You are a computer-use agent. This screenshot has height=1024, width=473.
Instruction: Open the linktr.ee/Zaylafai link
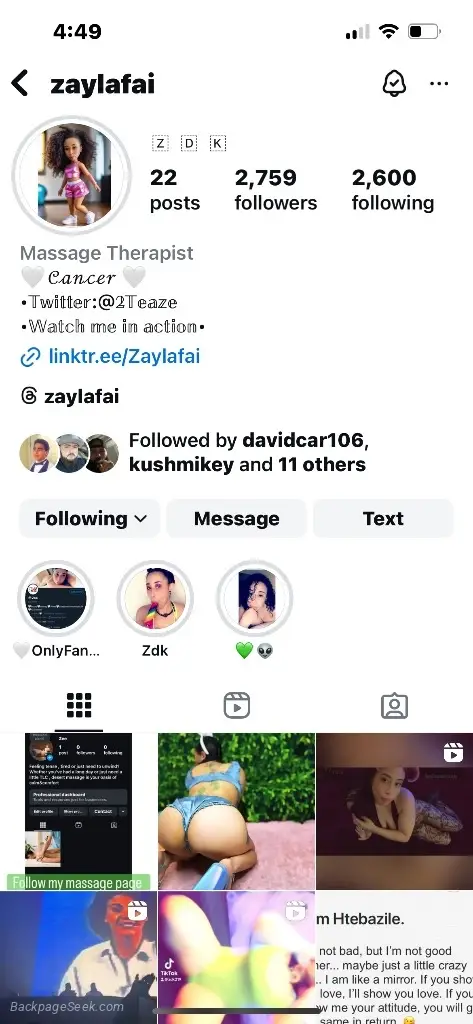(x=110, y=357)
